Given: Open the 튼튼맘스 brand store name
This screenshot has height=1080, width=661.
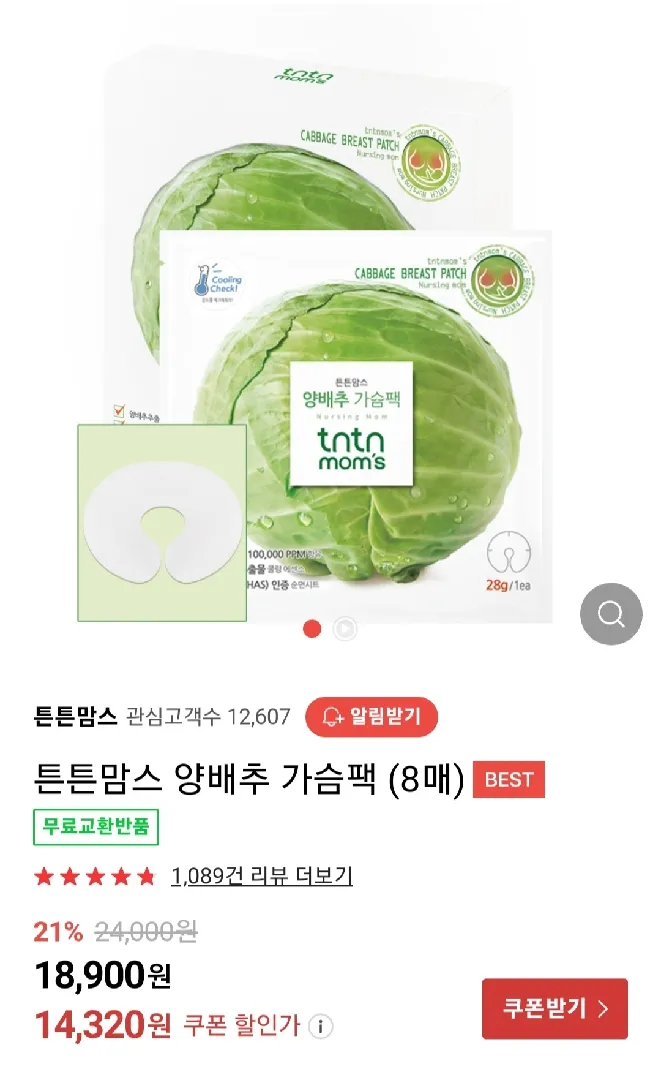Looking at the screenshot, I should pyautogui.click(x=76, y=716).
